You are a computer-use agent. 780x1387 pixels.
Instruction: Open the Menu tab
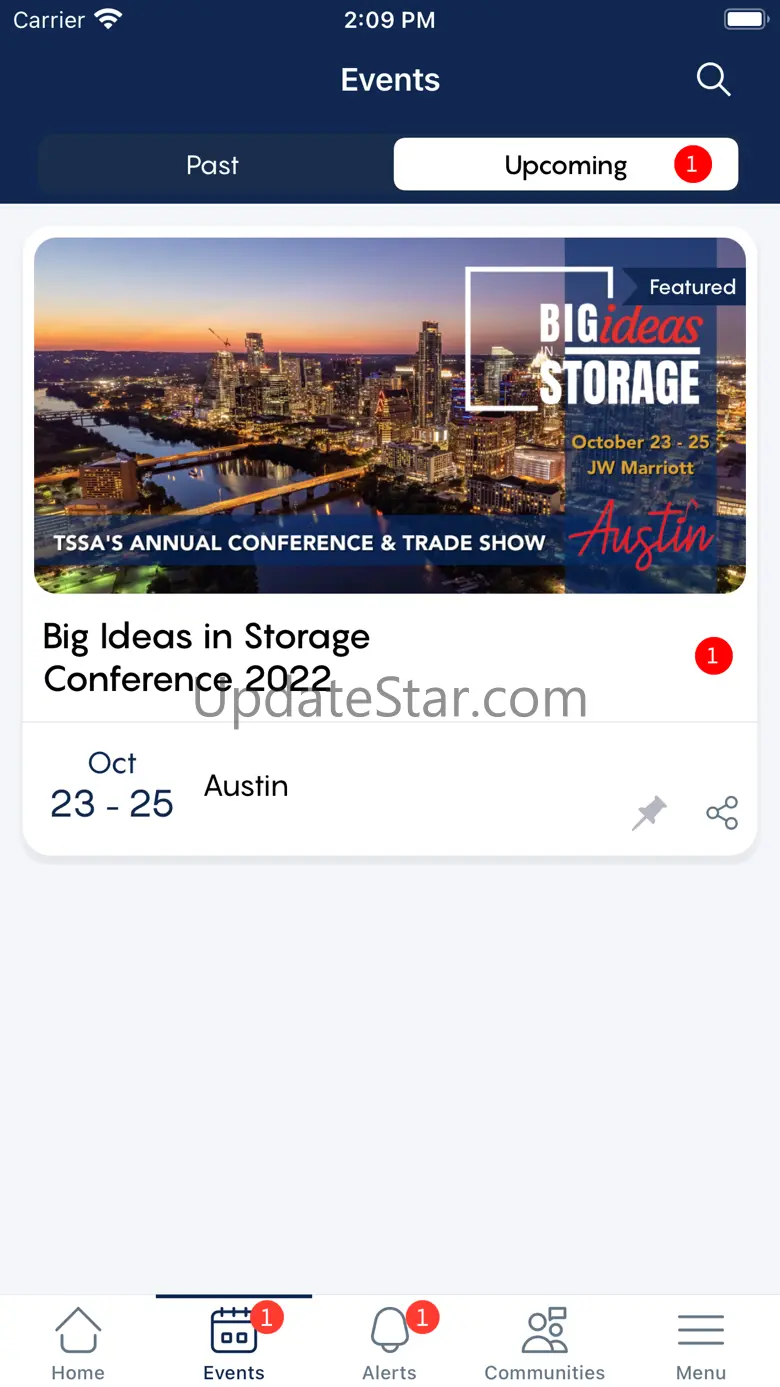[x=701, y=1343]
